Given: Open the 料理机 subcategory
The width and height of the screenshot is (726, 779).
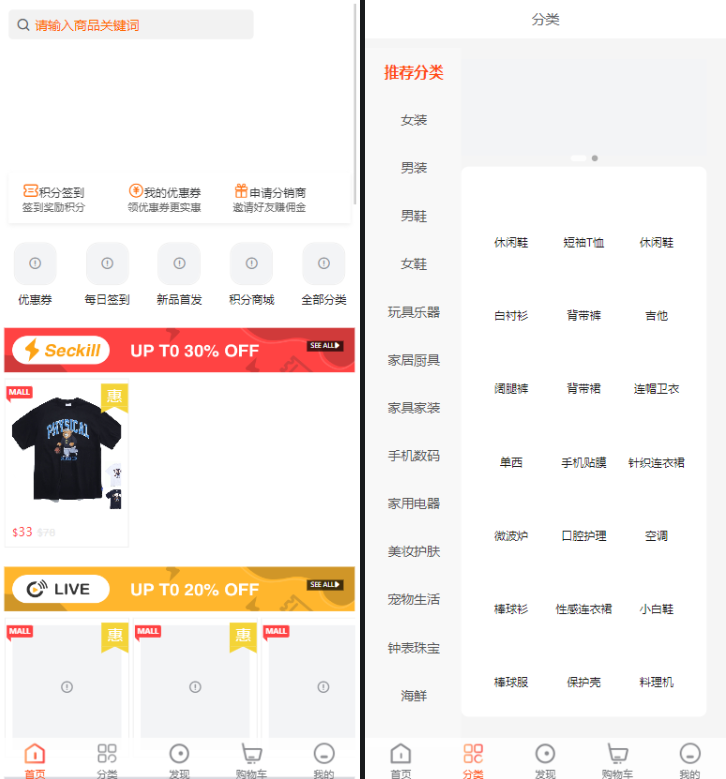Looking at the screenshot, I should pyautogui.click(x=656, y=682).
